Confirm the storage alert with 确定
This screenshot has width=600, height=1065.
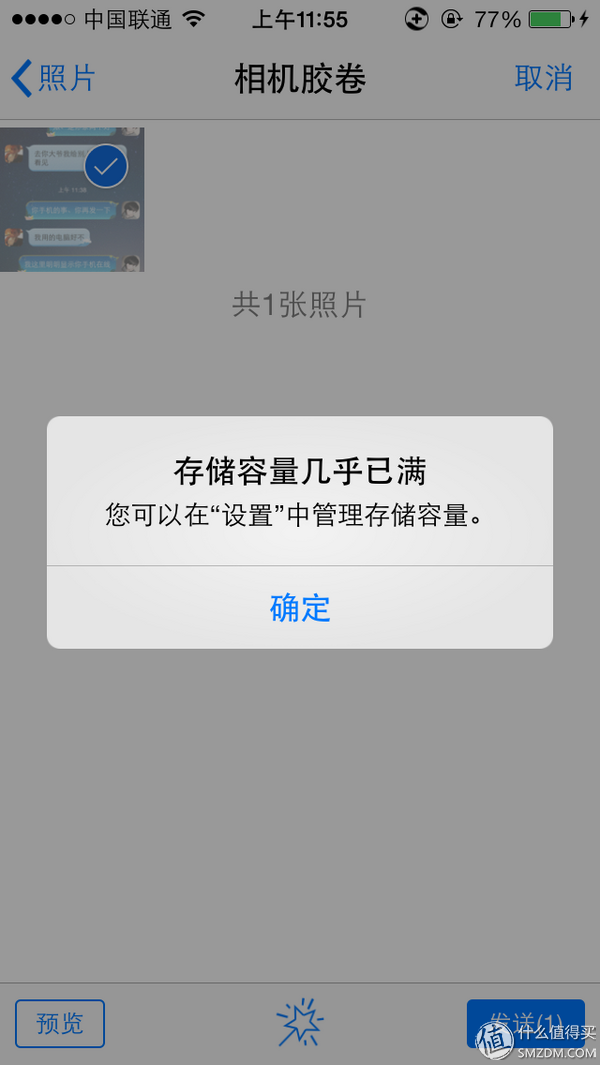[x=300, y=607]
